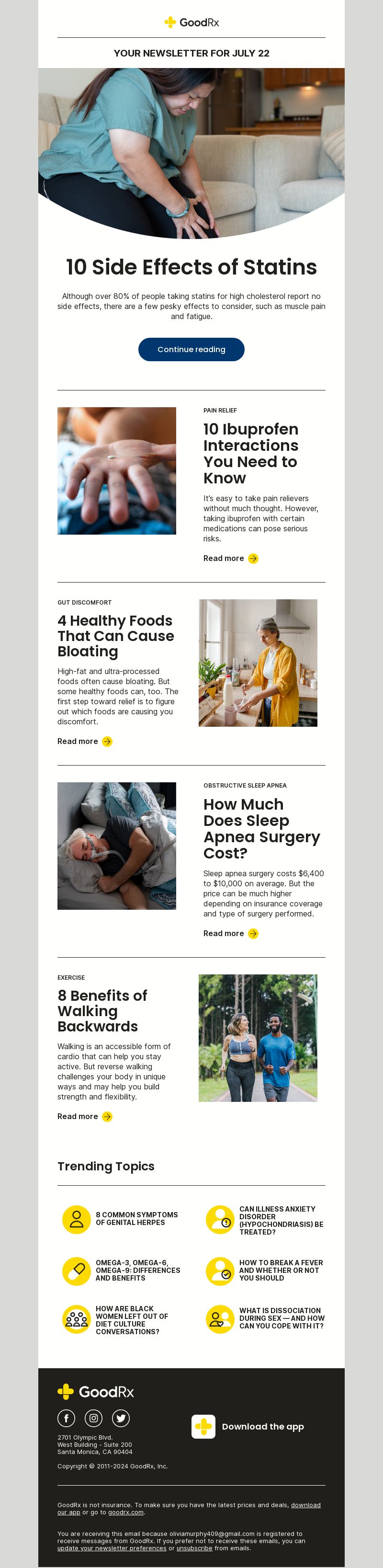
Task: Read more on walking backwards benefits
Action: pos(85,1116)
